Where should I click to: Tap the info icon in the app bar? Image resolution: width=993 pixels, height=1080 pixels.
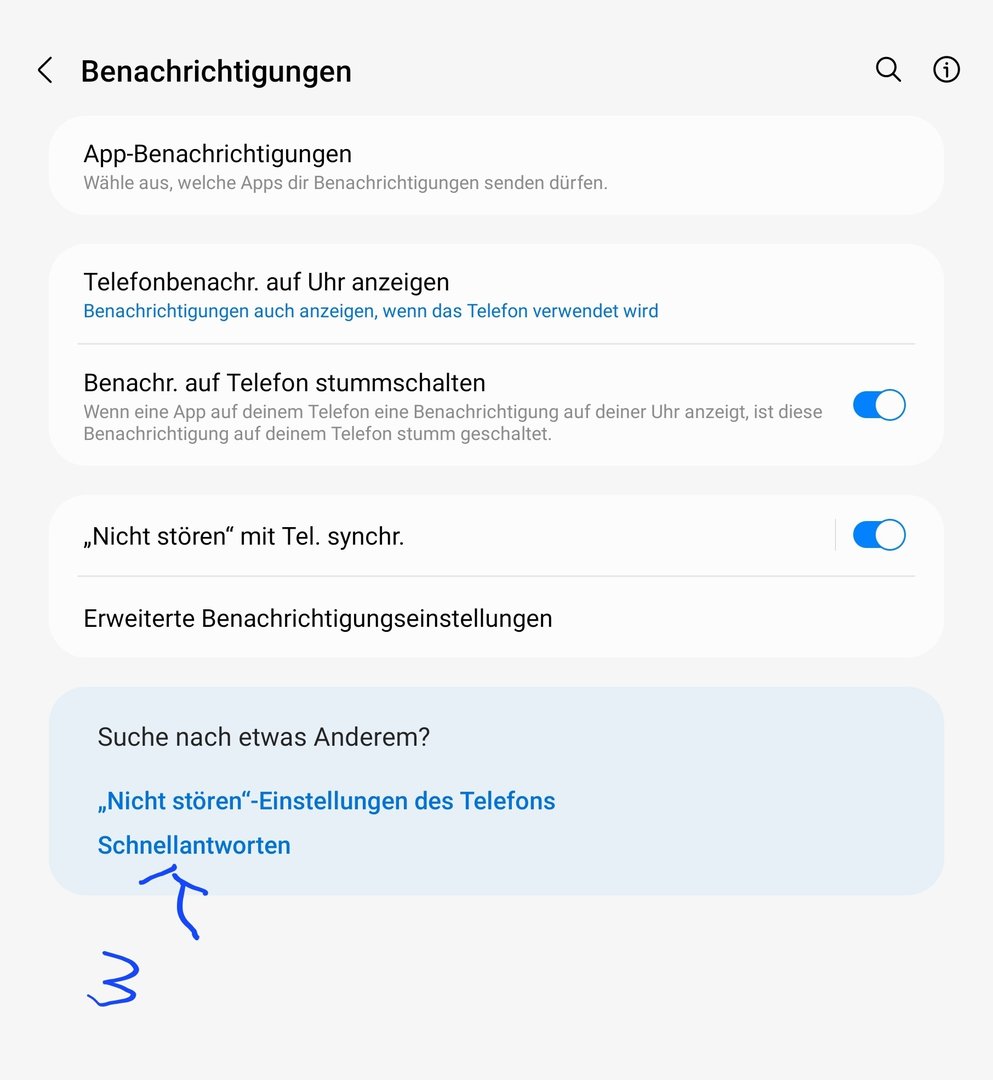[946, 69]
